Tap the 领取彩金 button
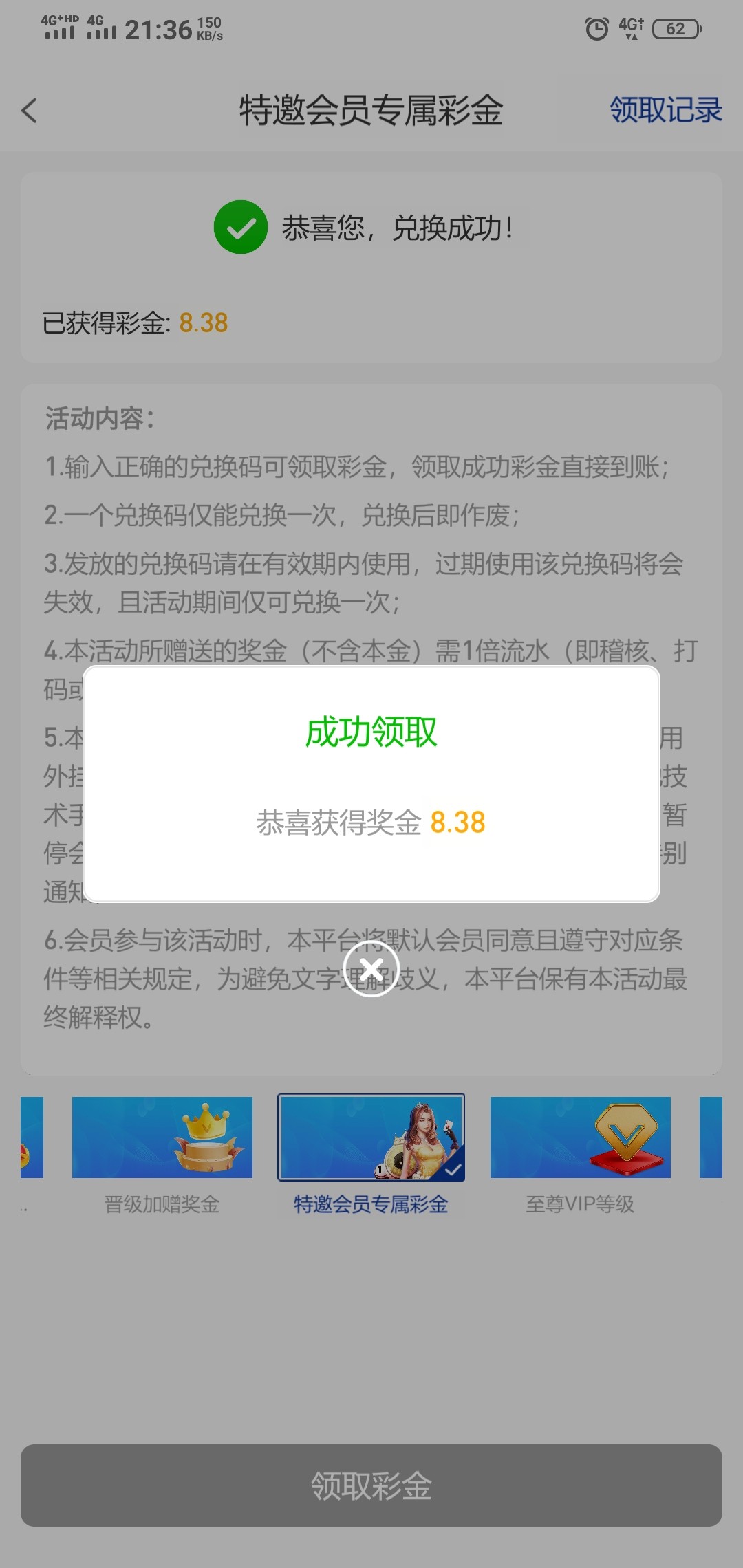 [371, 1485]
